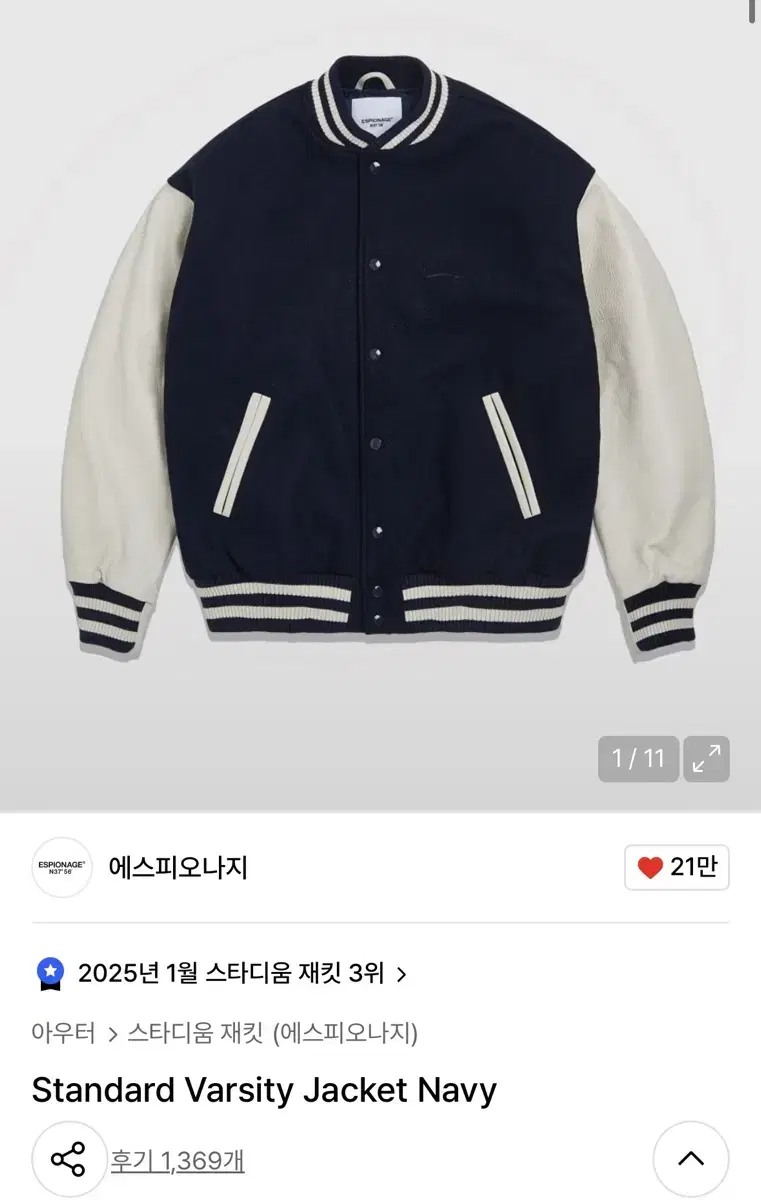Click the circular ESPIONAGE brand logo
The height and width of the screenshot is (1200, 761).
(62, 869)
